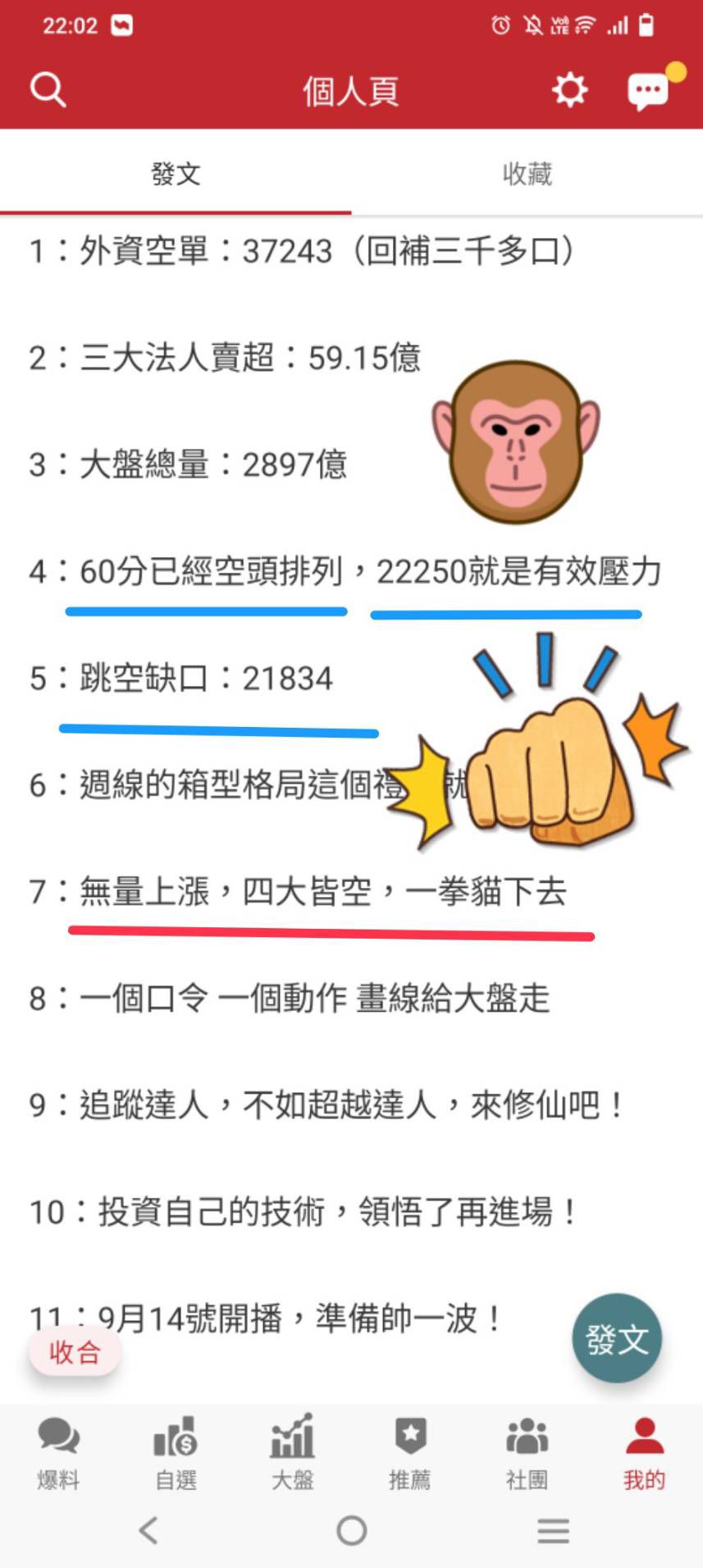Tap the Android home circle button
Screen dimensions: 703x1568
tap(351, 1531)
